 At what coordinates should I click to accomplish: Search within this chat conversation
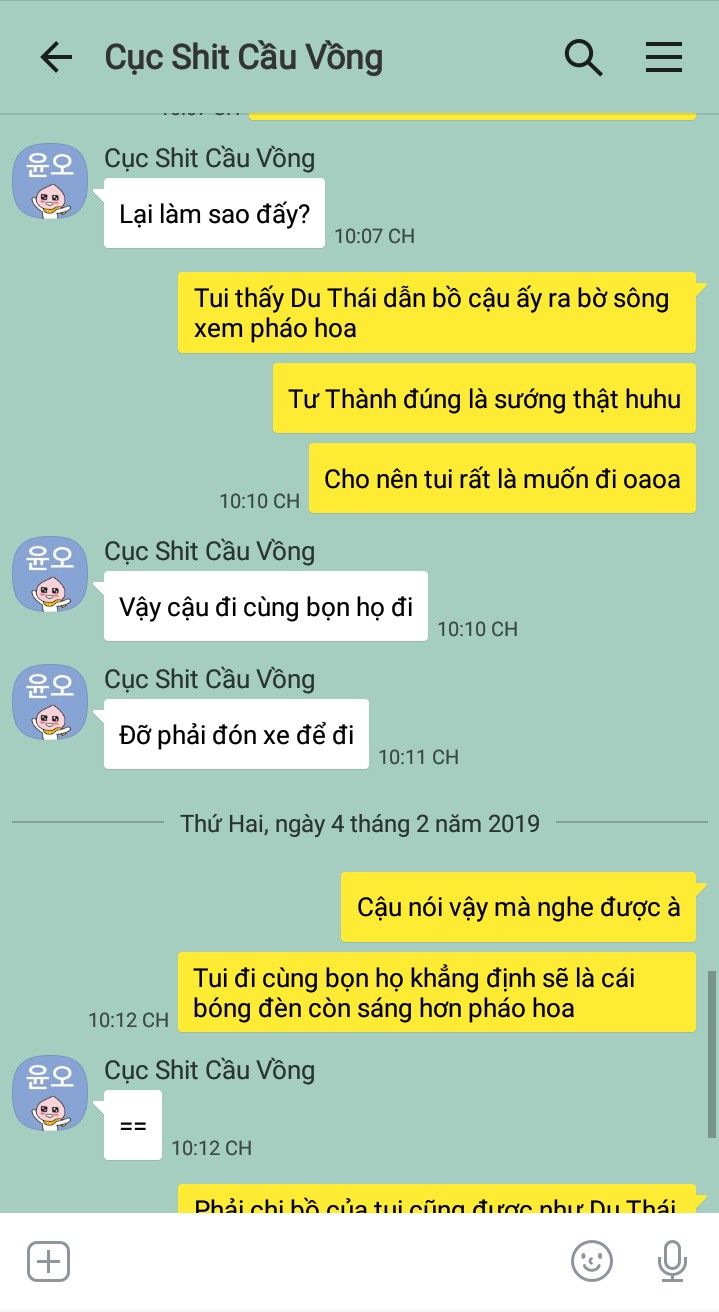click(x=584, y=58)
